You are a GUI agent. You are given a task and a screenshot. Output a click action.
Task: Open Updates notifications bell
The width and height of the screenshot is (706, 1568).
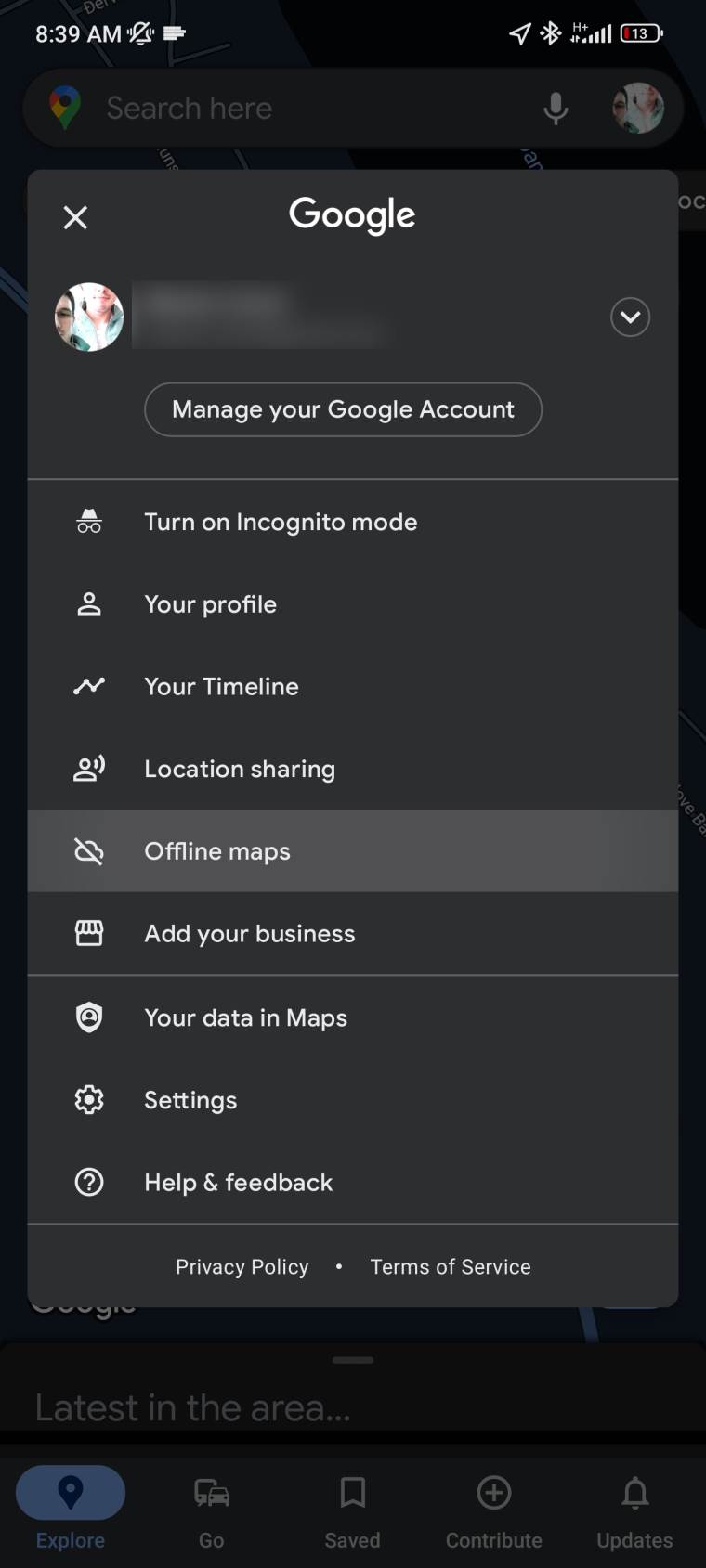(634, 1495)
